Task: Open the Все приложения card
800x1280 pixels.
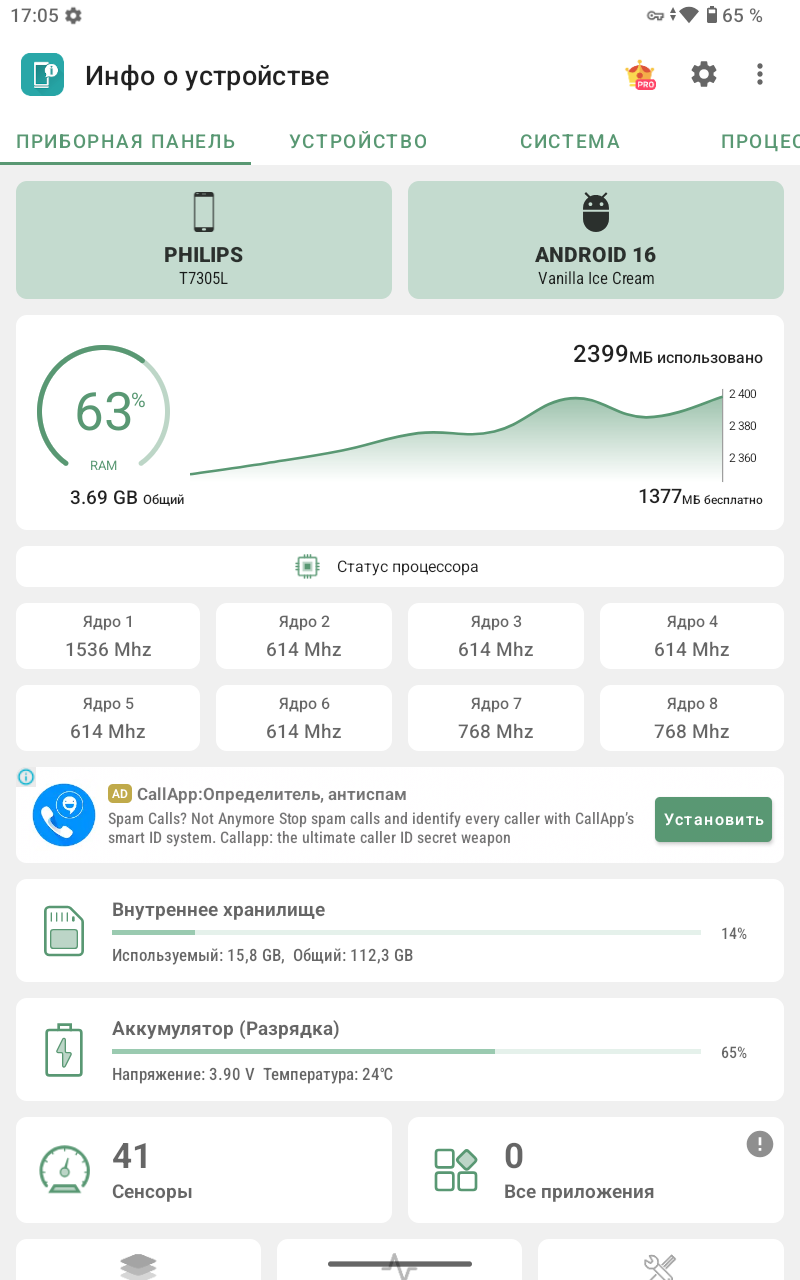Action: pyautogui.click(x=580, y=1170)
